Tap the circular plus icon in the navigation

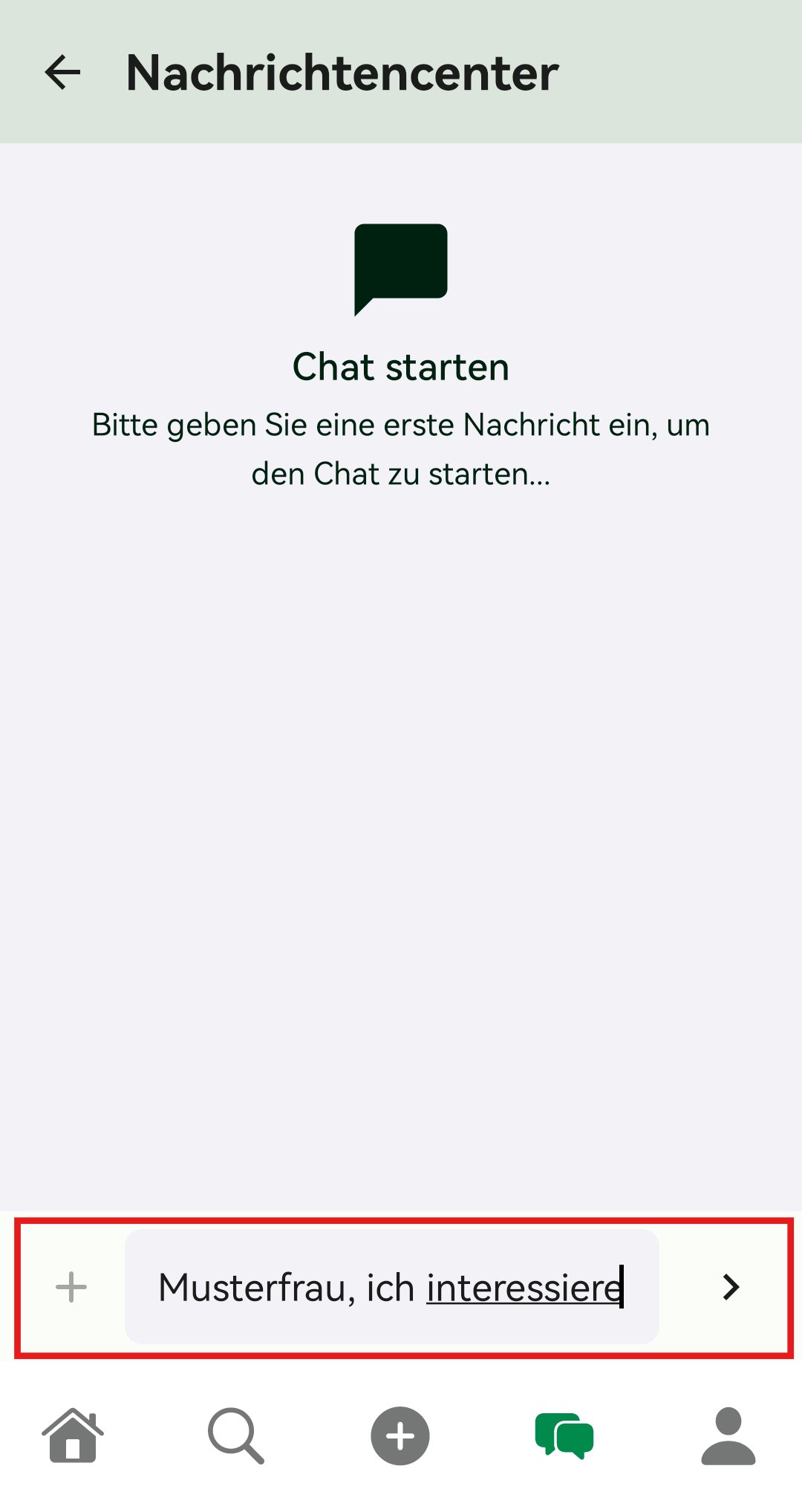400,1436
